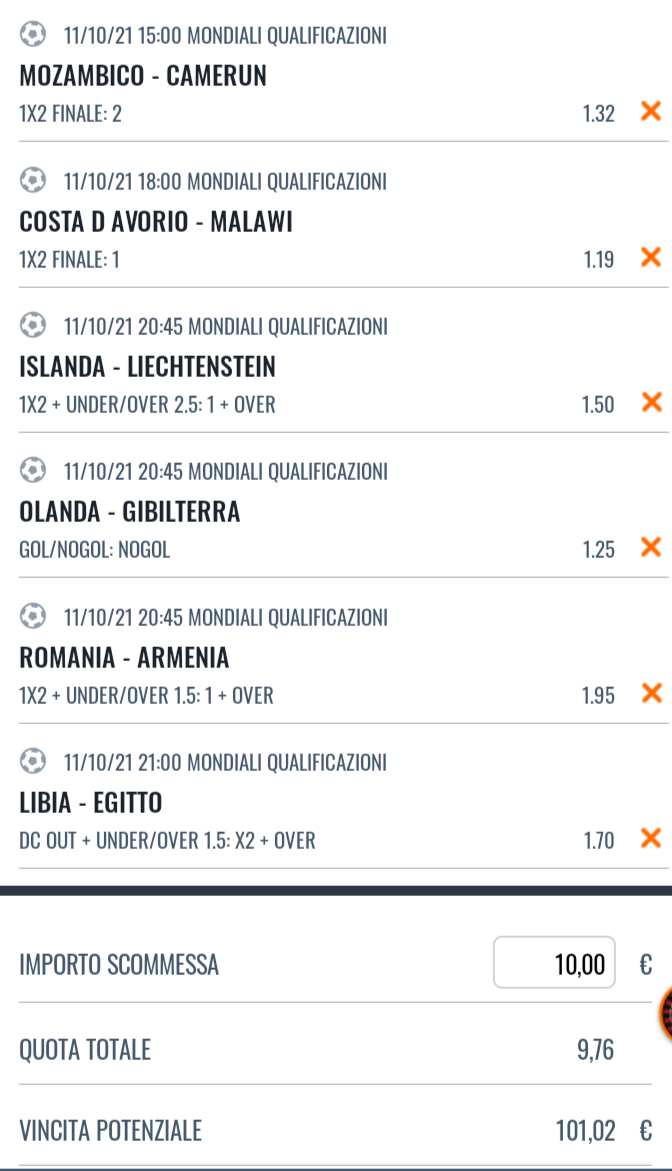The image size is (672, 1171).
Task: Remove the Olanda - Gibilterra NOGOL pick
Action: [651, 547]
